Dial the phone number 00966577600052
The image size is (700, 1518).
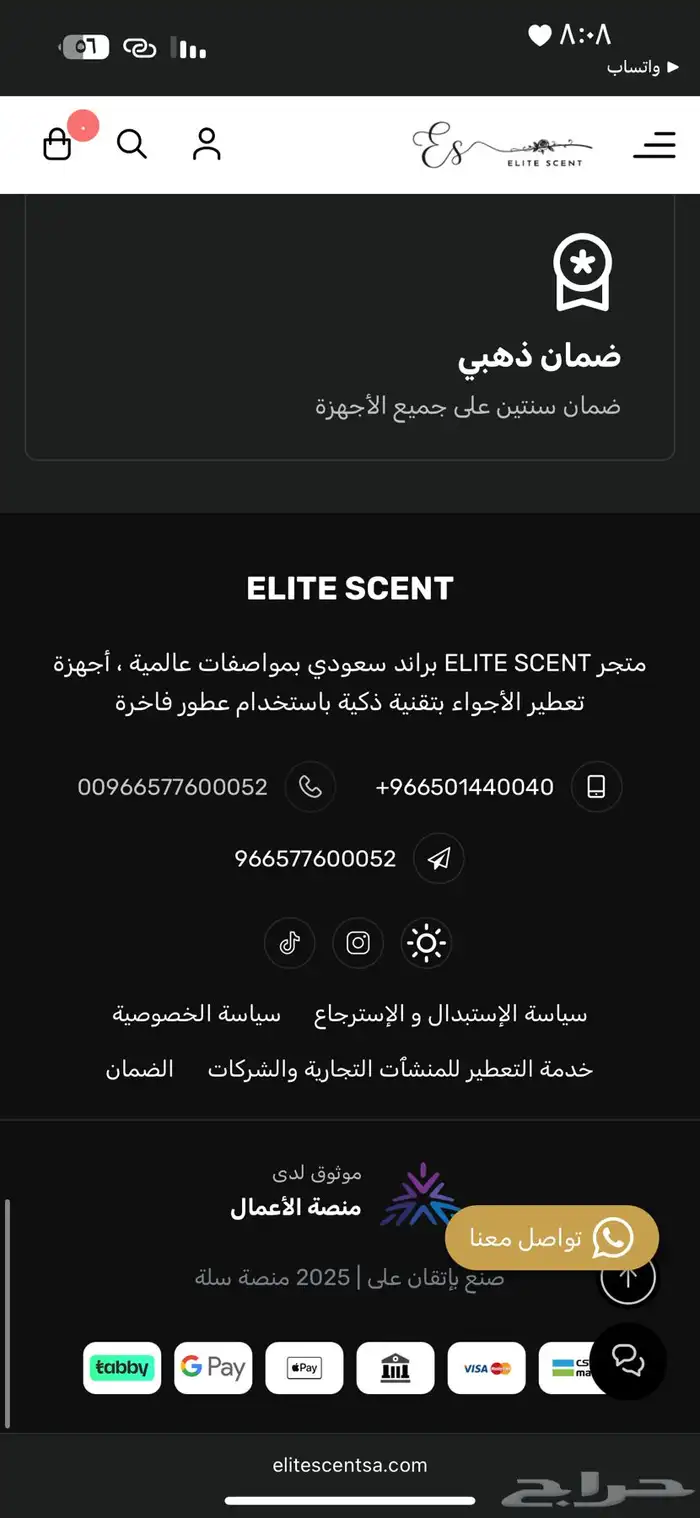click(x=206, y=787)
